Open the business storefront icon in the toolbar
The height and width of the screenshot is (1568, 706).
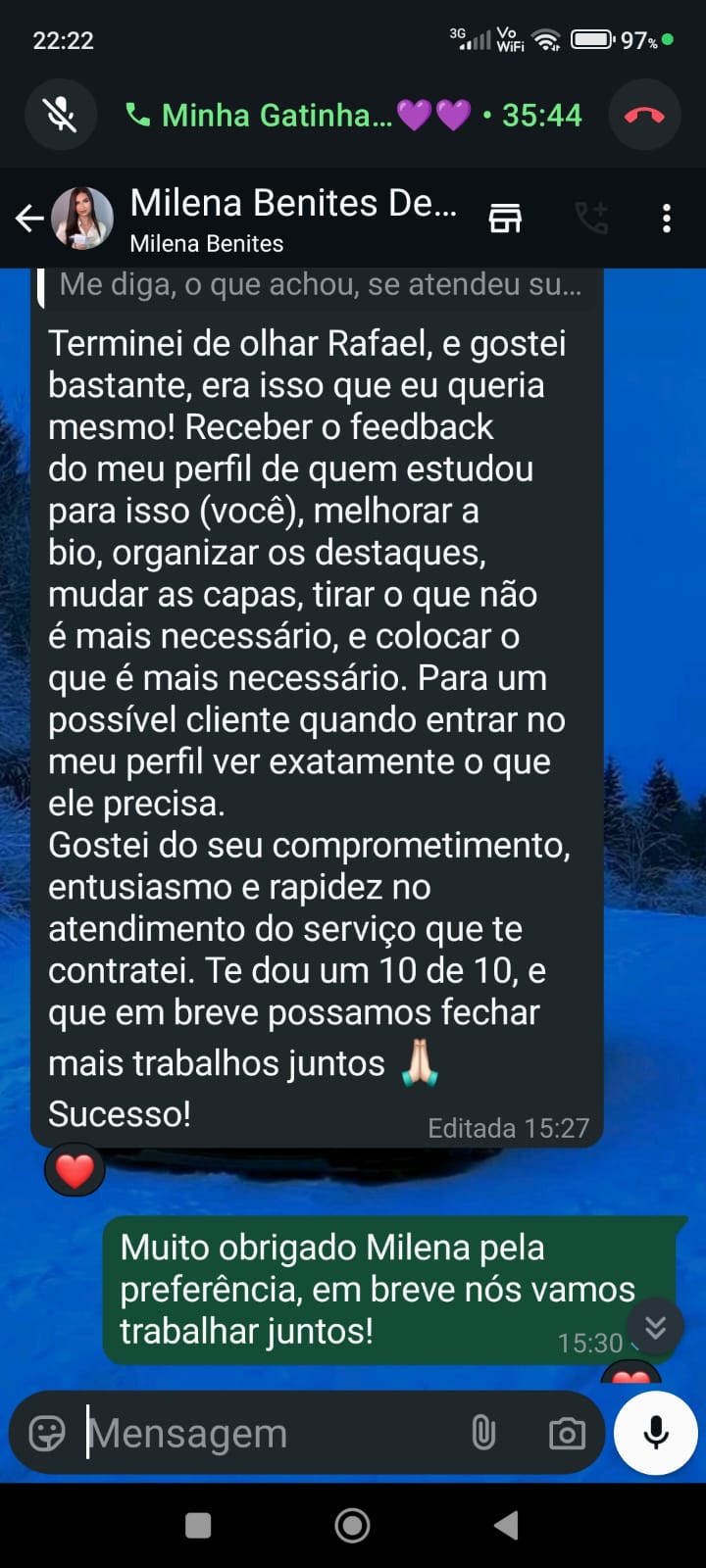tap(505, 218)
